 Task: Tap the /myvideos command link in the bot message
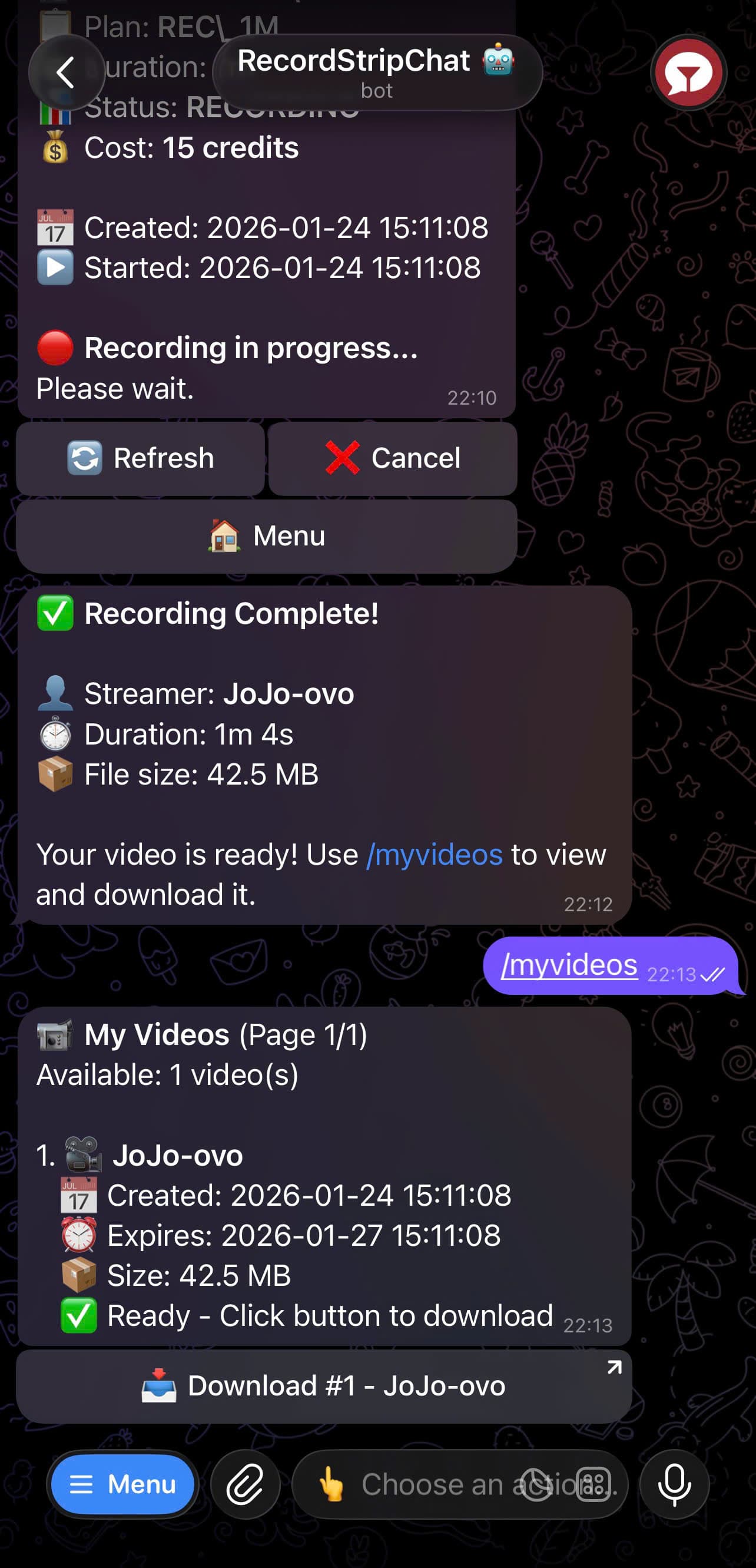[435, 855]
